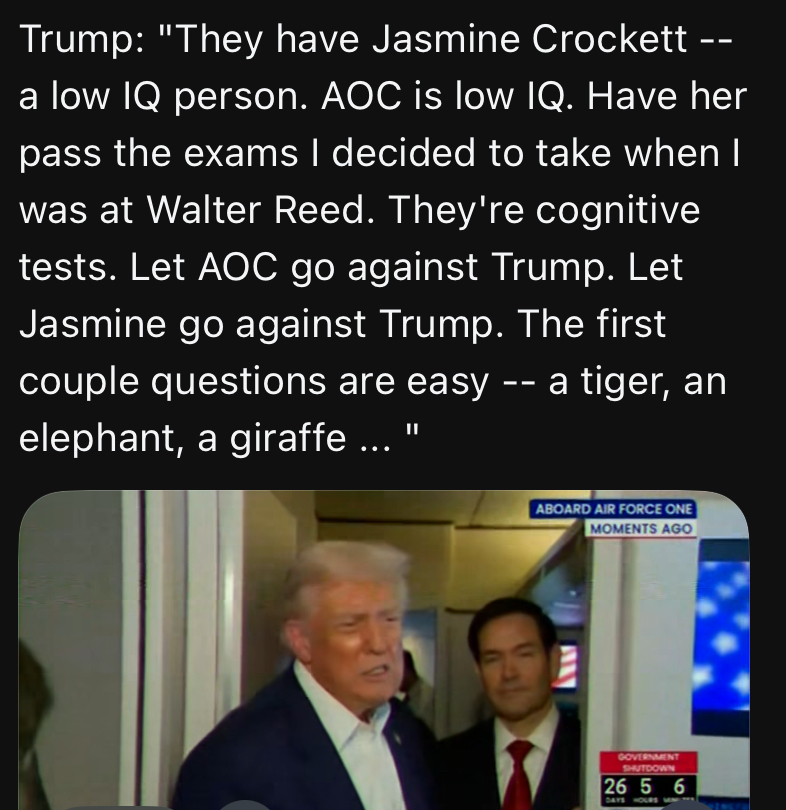Open the Trump Air Force One video

pyautogui.click(x=384, y=650)
